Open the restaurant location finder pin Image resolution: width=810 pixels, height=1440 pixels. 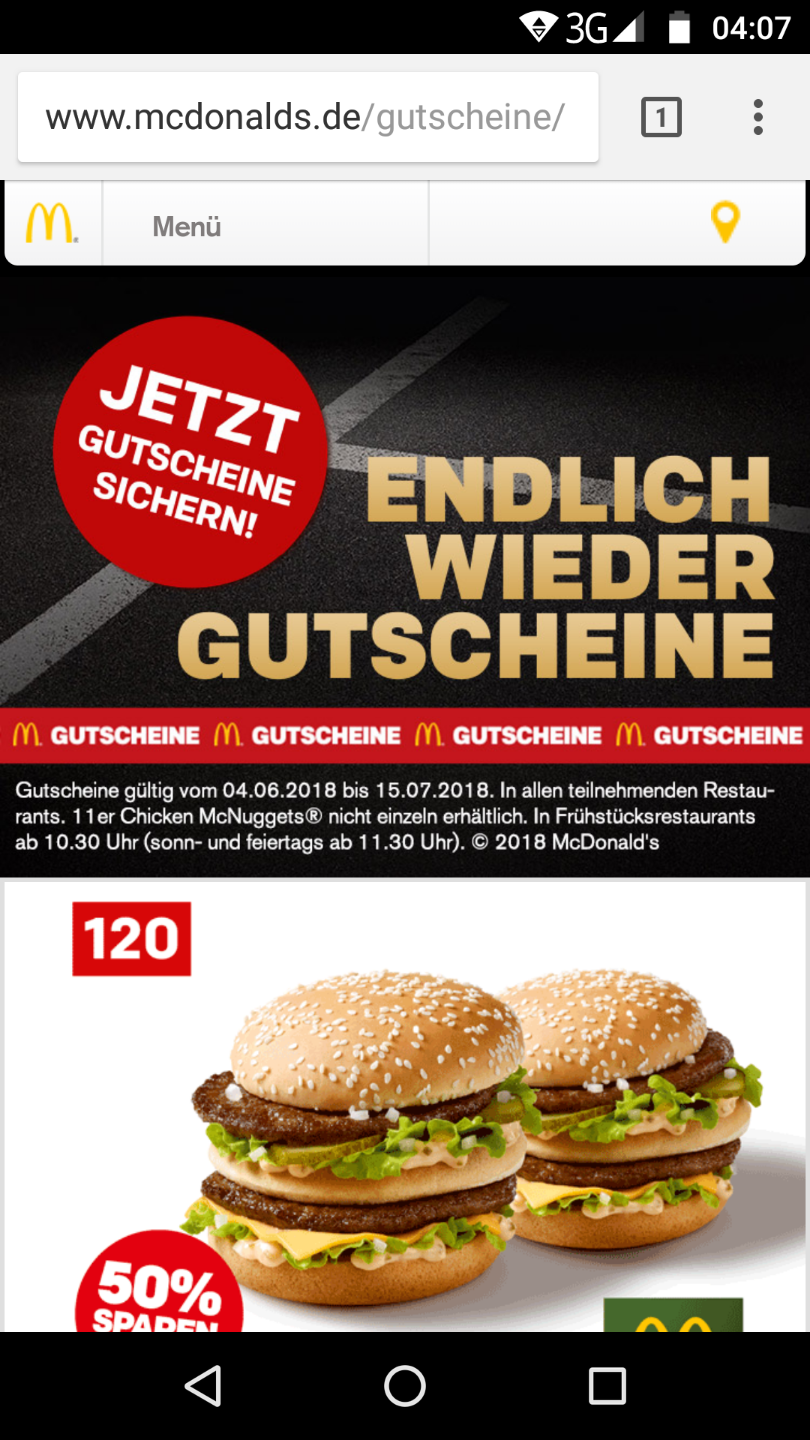724,222
